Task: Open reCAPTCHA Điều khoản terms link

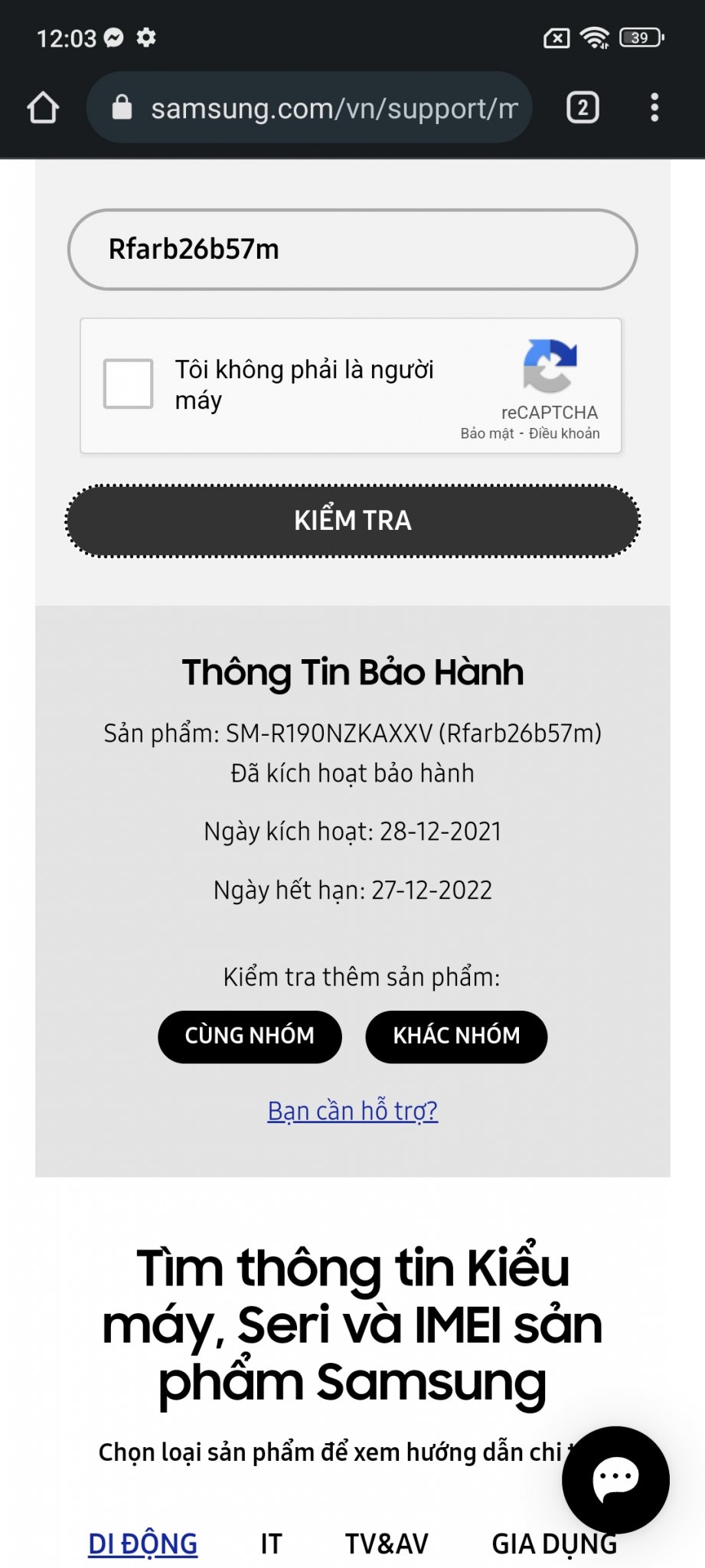Action: [x=564, y=433]
